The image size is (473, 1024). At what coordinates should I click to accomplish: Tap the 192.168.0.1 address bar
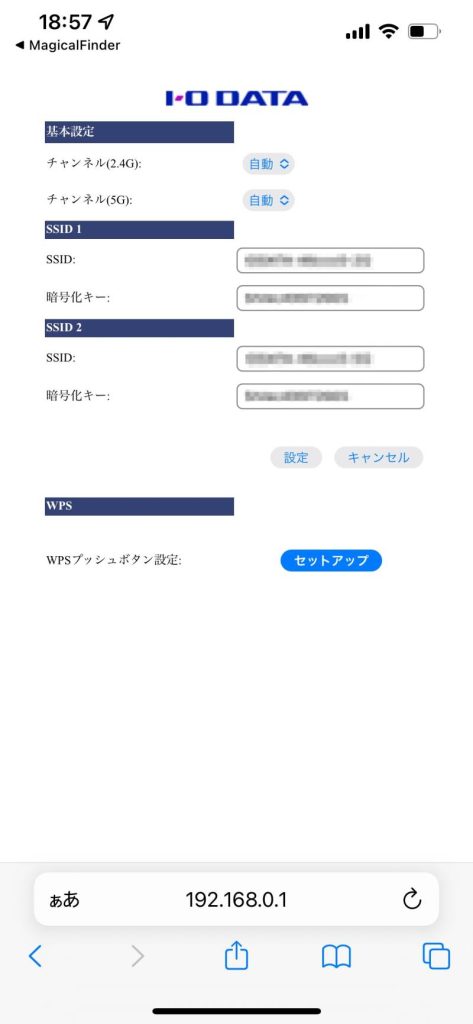(x=236, y=900)
